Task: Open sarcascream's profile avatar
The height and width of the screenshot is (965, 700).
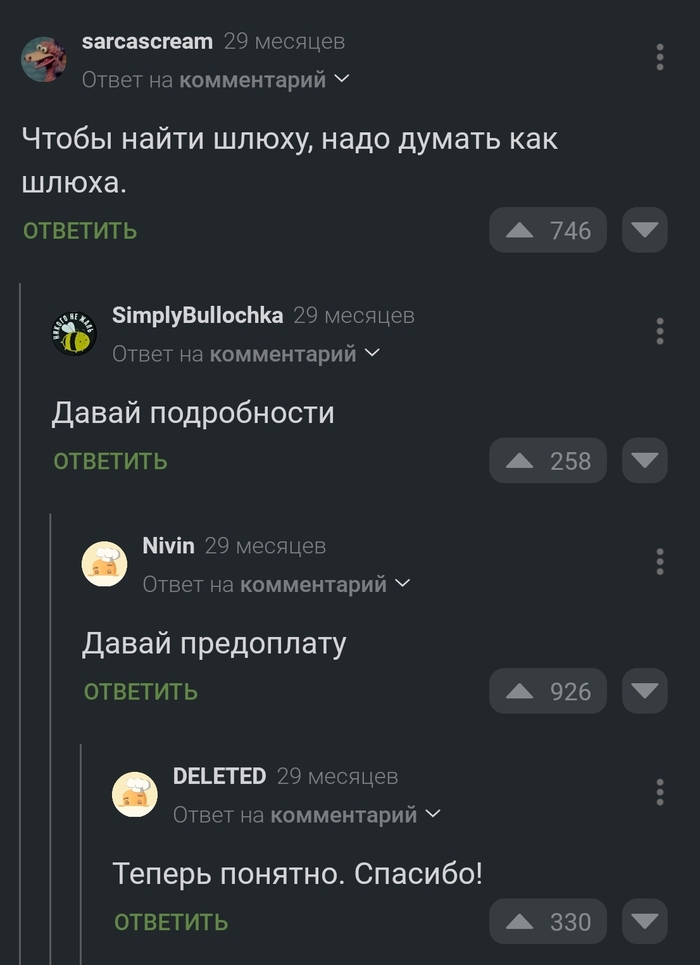Action: tap(44, 59)
